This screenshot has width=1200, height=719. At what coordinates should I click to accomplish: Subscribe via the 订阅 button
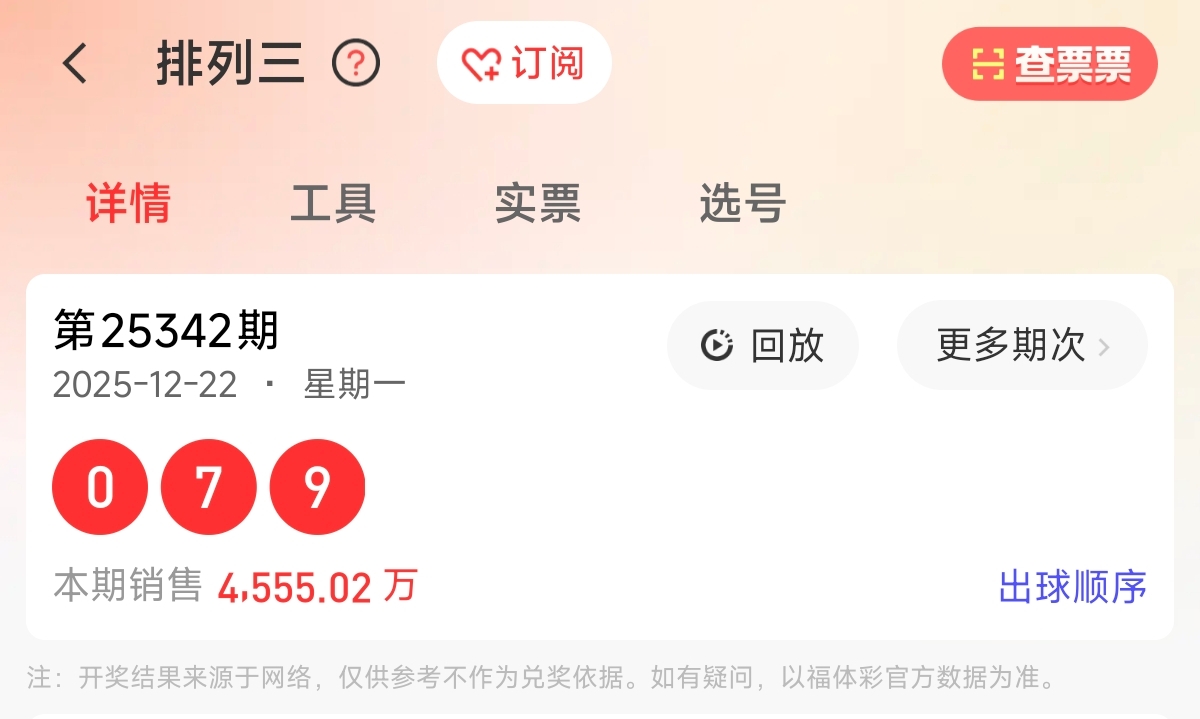523,64
